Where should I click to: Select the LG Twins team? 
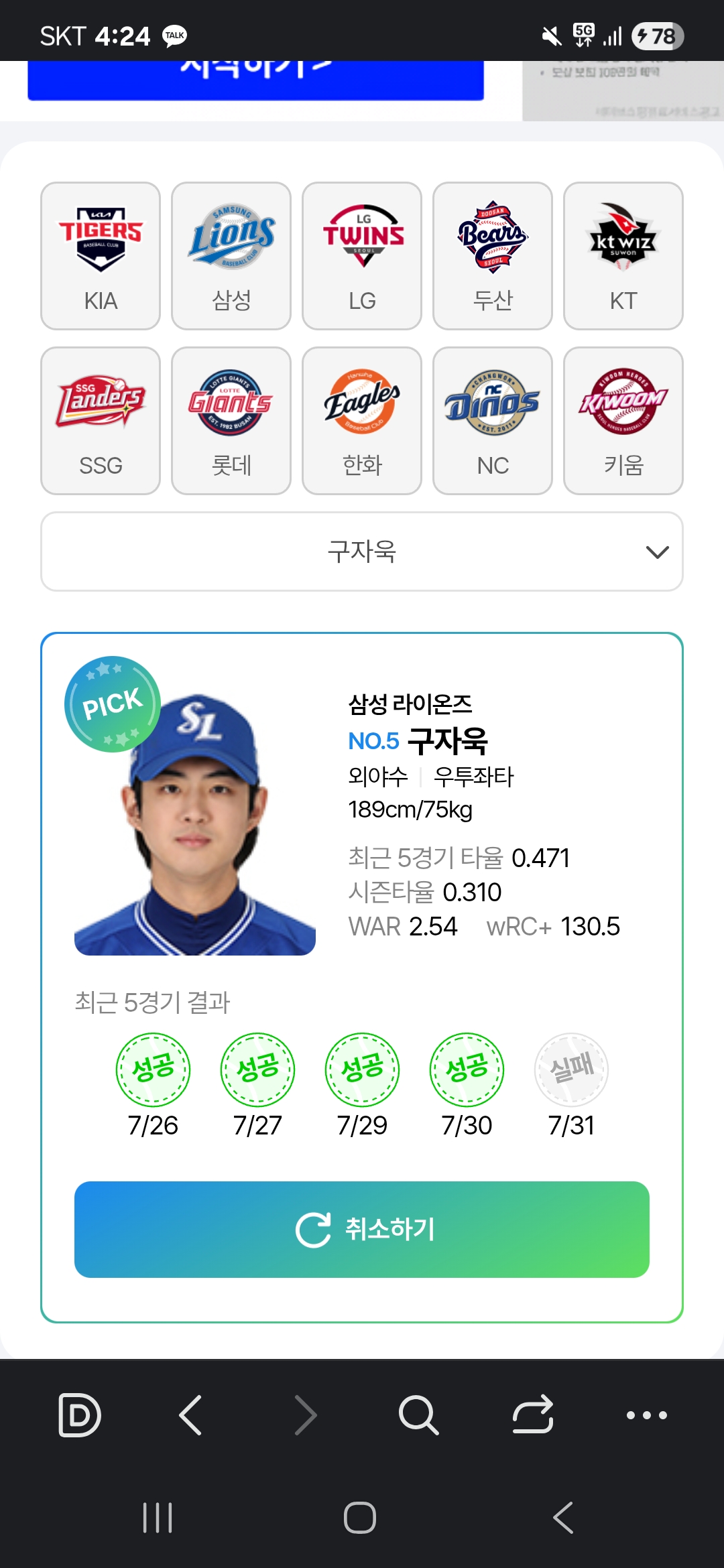click(362, 256)
